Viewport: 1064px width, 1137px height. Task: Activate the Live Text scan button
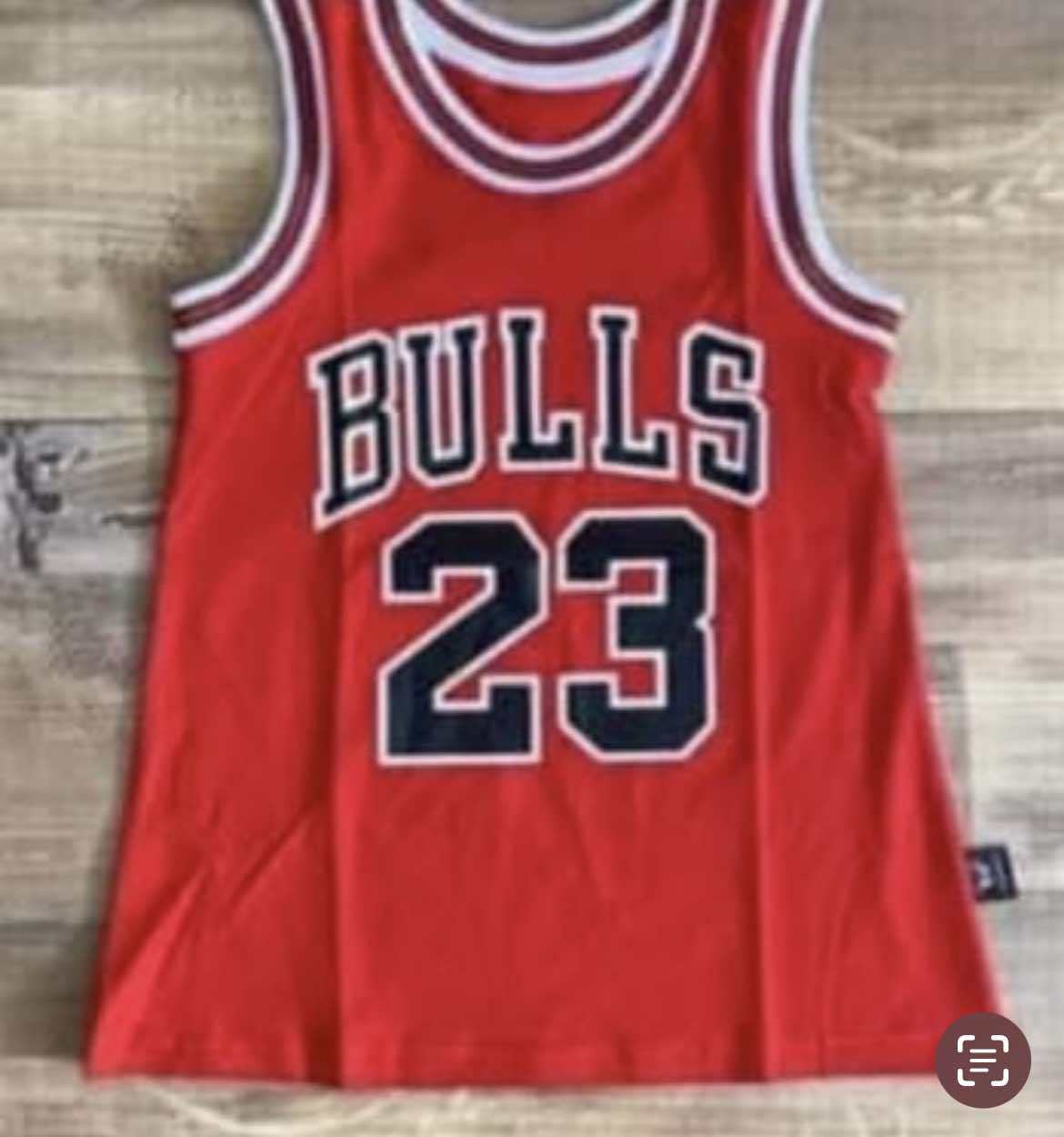pos(984,1061)
